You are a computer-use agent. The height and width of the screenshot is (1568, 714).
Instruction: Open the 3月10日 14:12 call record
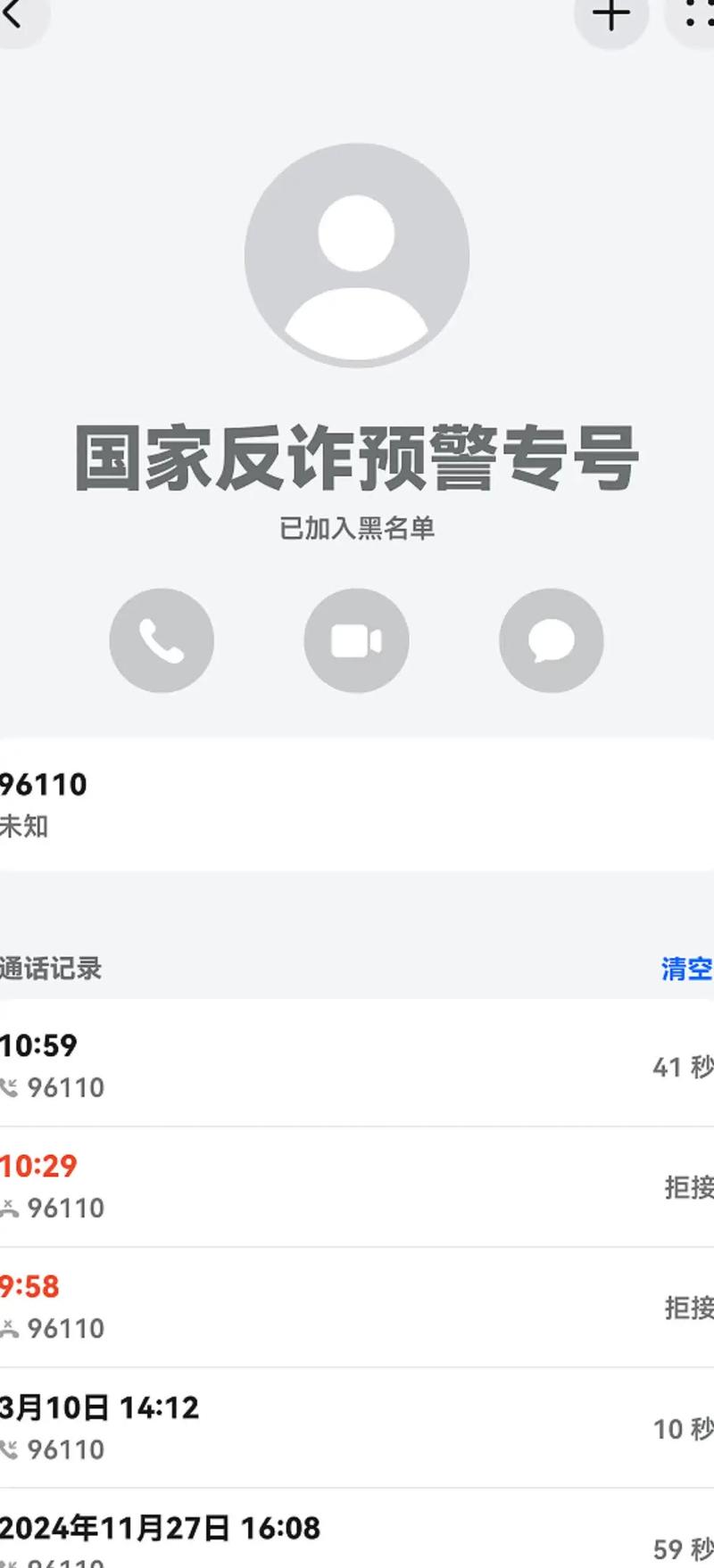357,1427
